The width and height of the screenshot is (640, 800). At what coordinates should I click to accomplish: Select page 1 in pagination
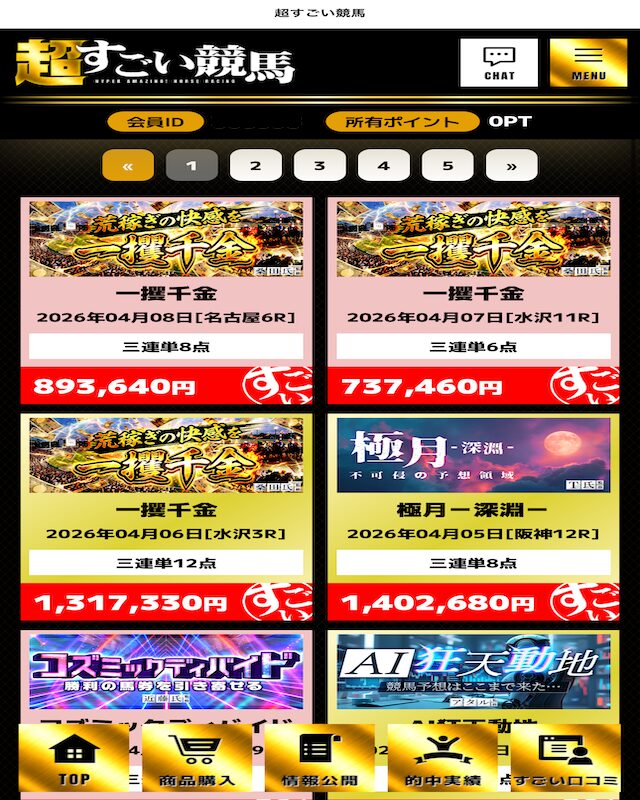tap(192, 166)
